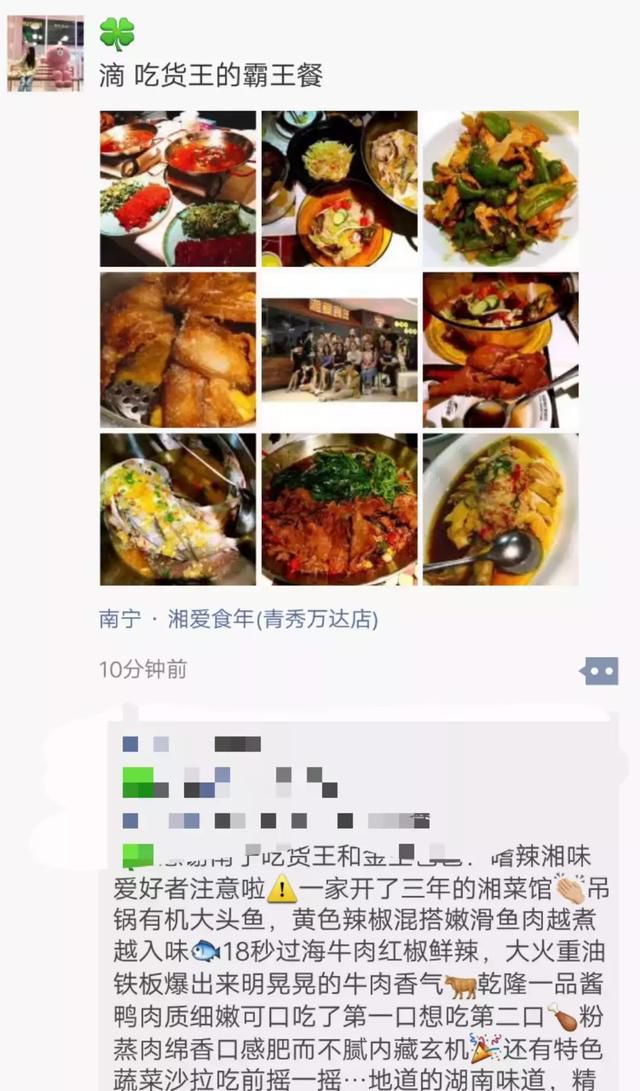This screenshot has height=1091, width=640.
Task: Open the poster's profile avatar
Action: 45,53
